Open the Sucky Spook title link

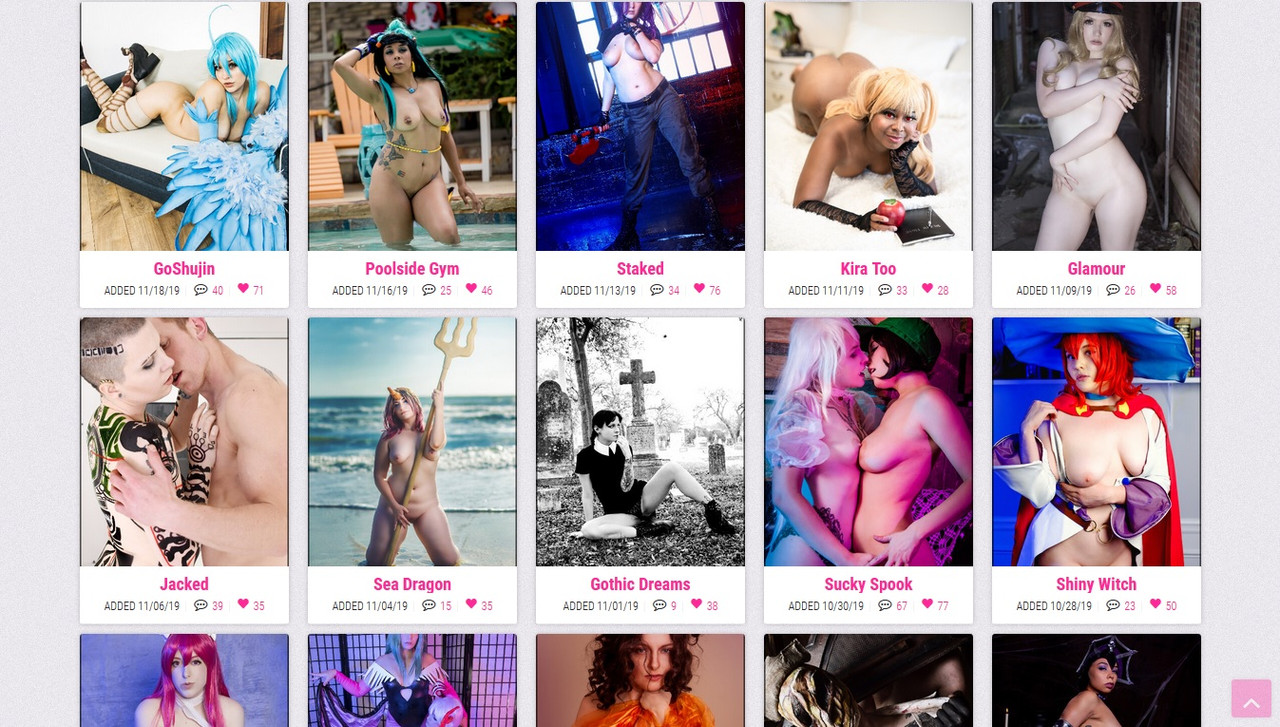(x=868, y=584)
